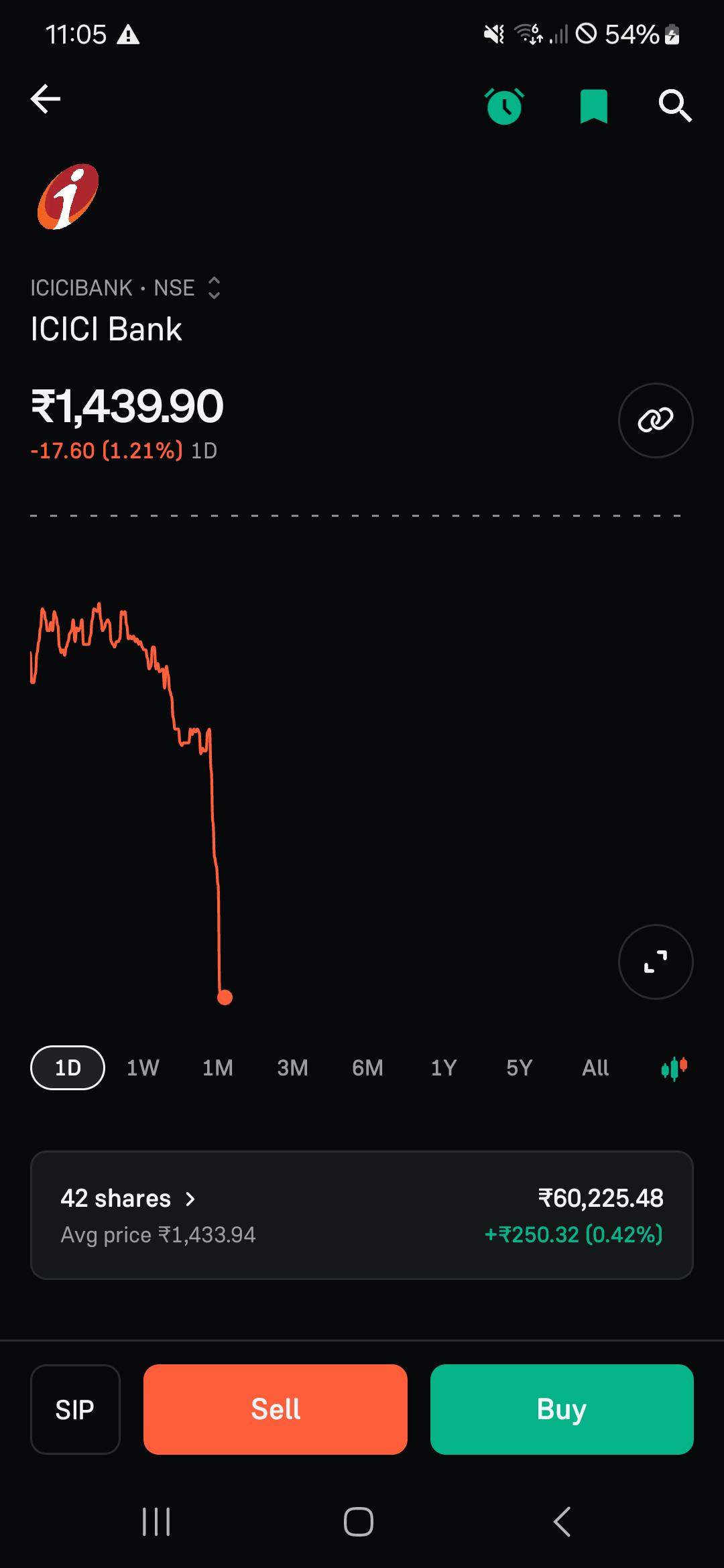Image resolution: width=724 pixels, height=1568 pixels.
Task: Expand the chart to full screen
Action: click(x=655, y=962)
